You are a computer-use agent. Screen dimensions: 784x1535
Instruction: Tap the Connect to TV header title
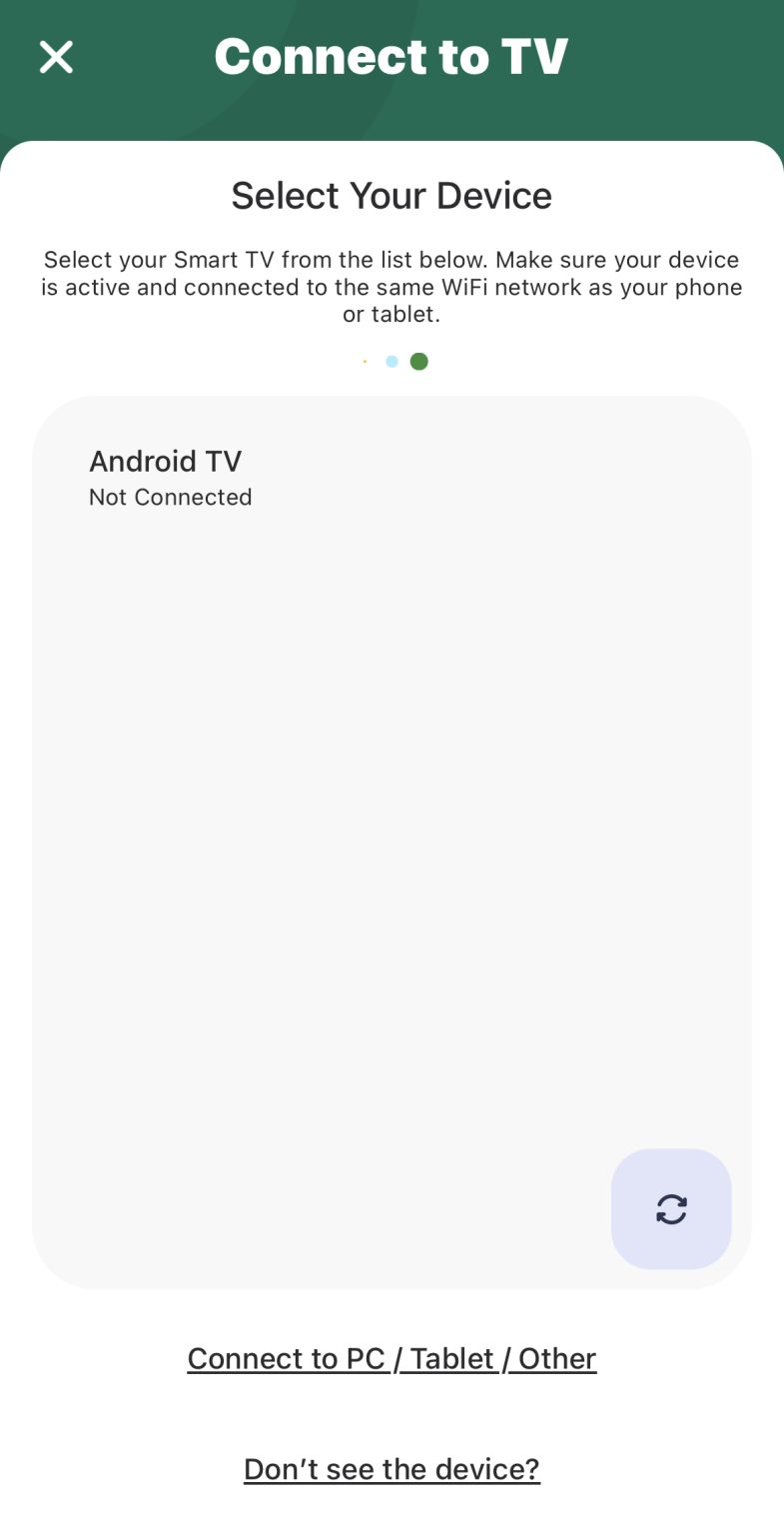tap(391, 57)
